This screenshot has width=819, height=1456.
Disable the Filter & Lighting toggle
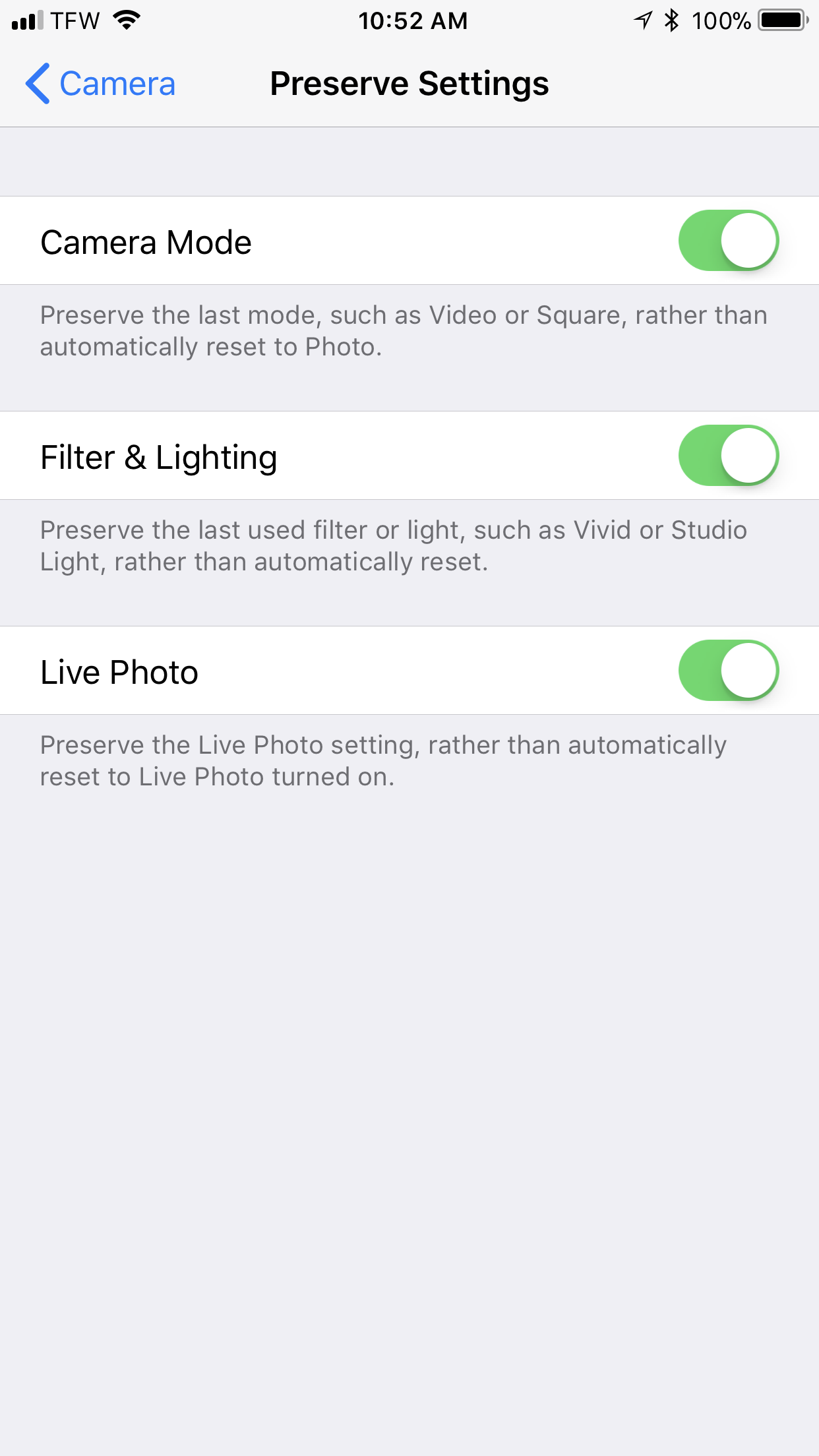[728, 456]
